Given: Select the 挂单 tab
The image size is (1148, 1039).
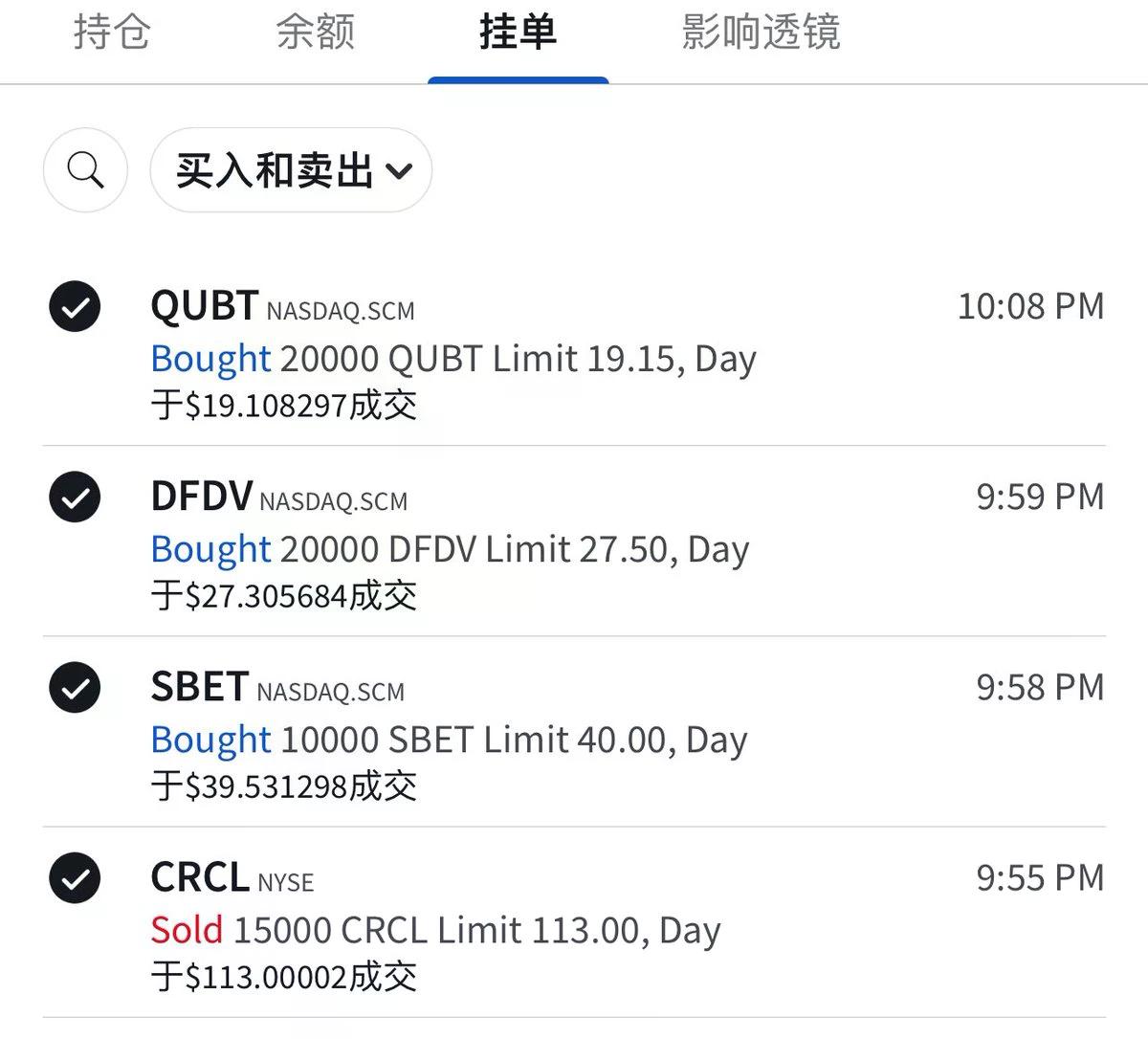Looking at the screenshot, I should (518, 33).
